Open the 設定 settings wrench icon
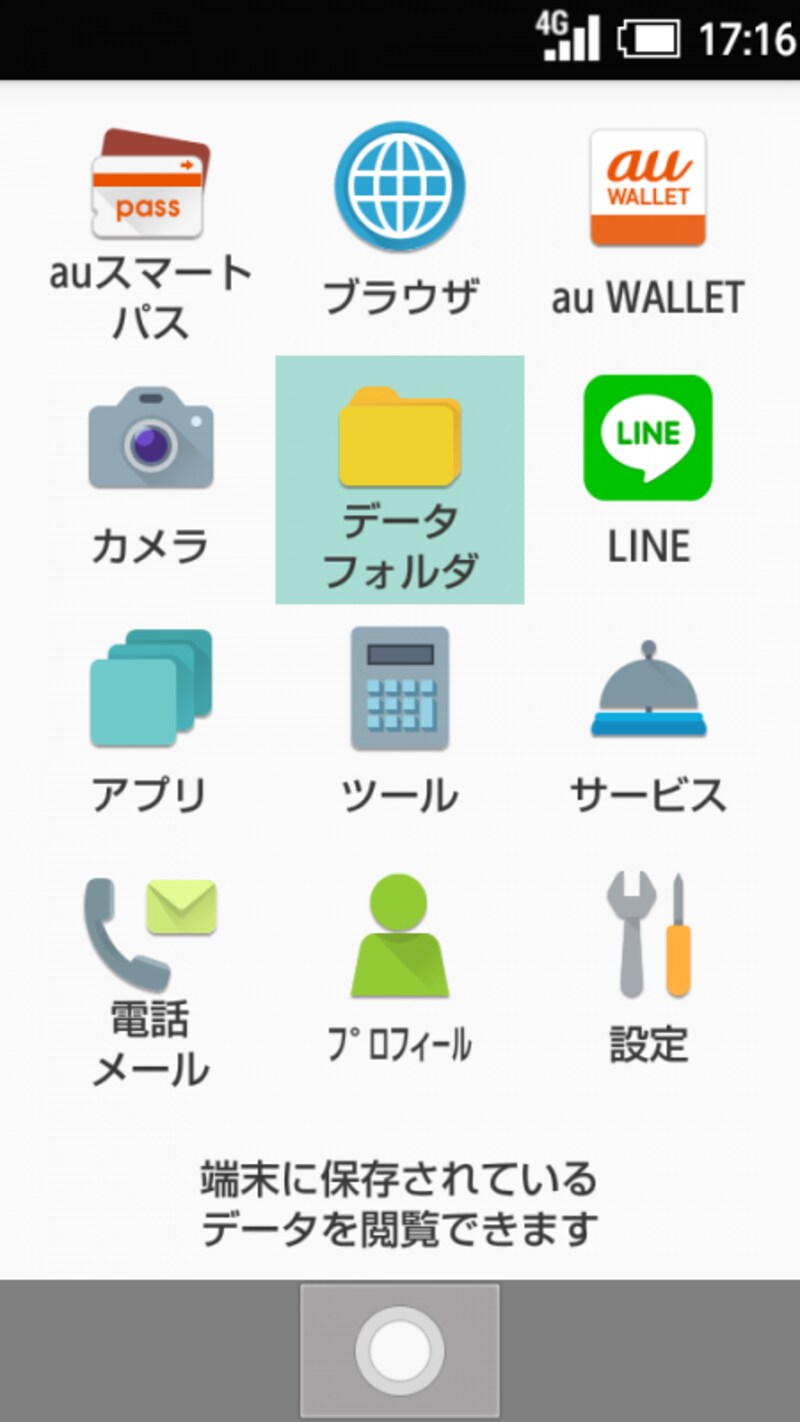The image size is (800, 1422). [650, 935]
